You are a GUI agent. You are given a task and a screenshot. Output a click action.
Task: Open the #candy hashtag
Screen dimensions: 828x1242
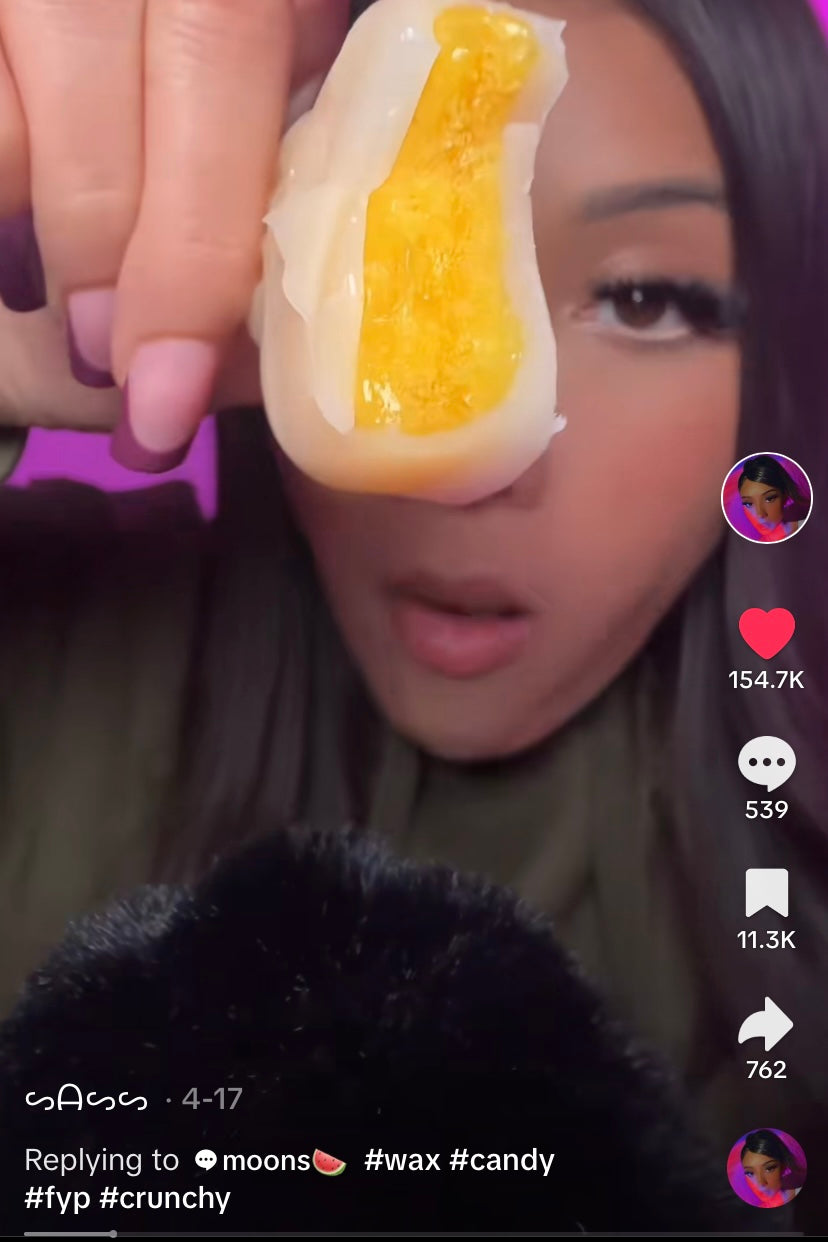[502, 1160]
